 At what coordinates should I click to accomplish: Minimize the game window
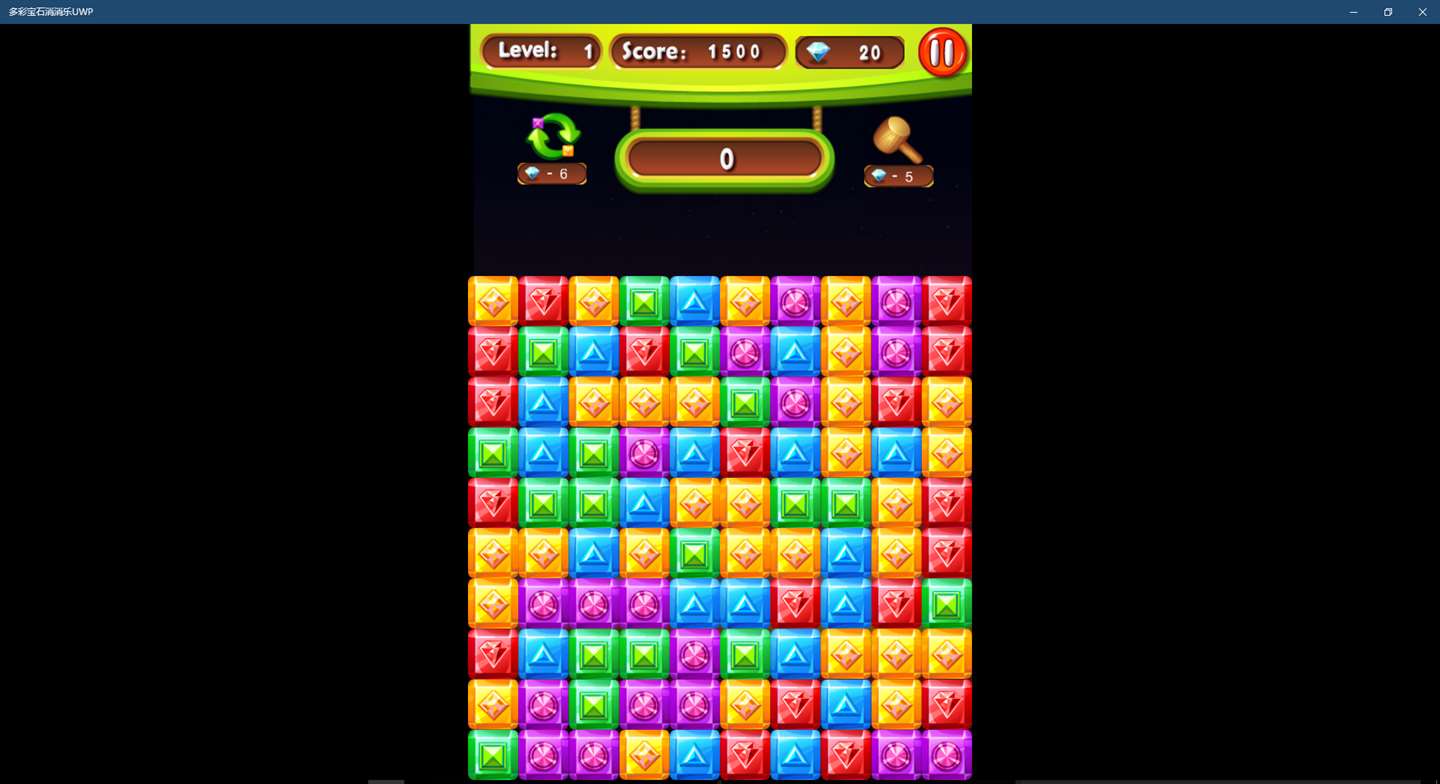pos(1353,12)
